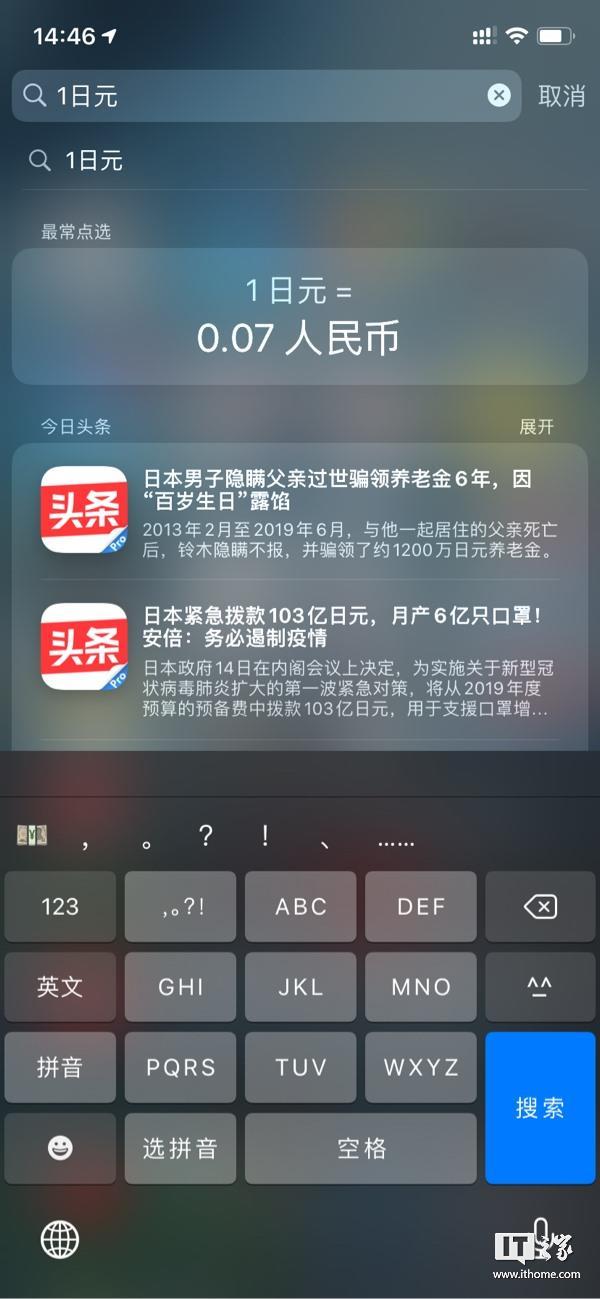Image resolution: width=600 pixels, height=1299 pixels.
Task: Tap the 拼音 key
Action: 60,1067
